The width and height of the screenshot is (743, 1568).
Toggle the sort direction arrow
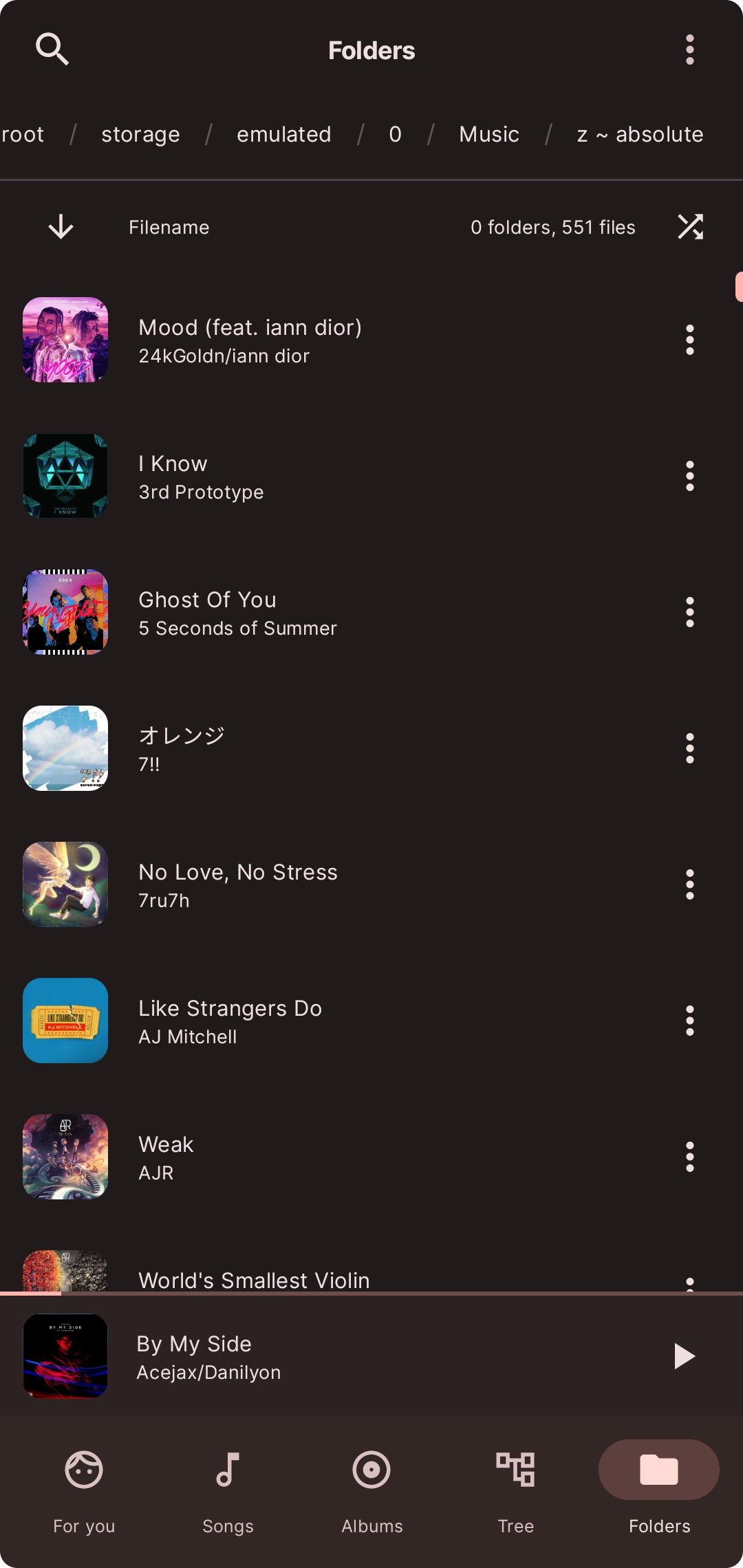(x=61, y=227)
